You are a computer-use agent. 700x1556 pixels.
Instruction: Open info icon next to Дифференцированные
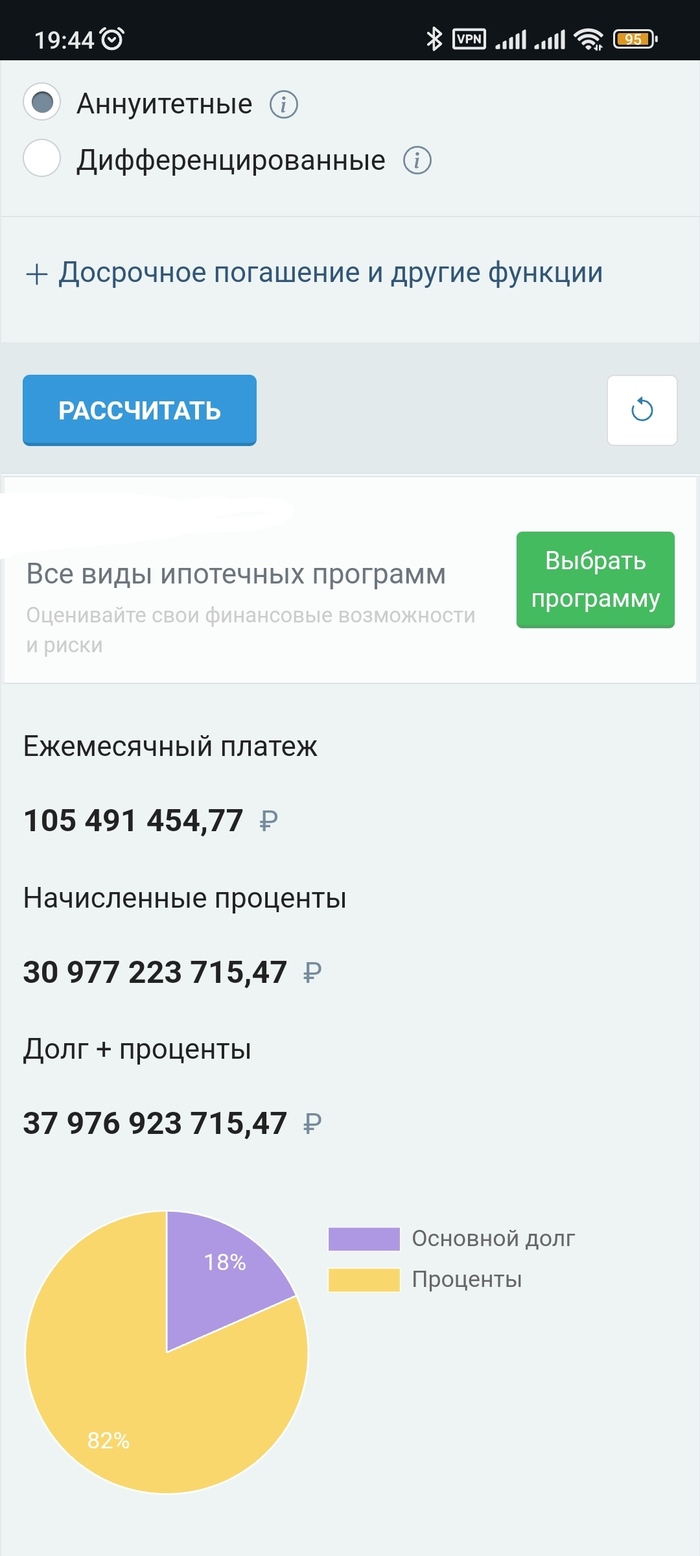tap(417, 160)
